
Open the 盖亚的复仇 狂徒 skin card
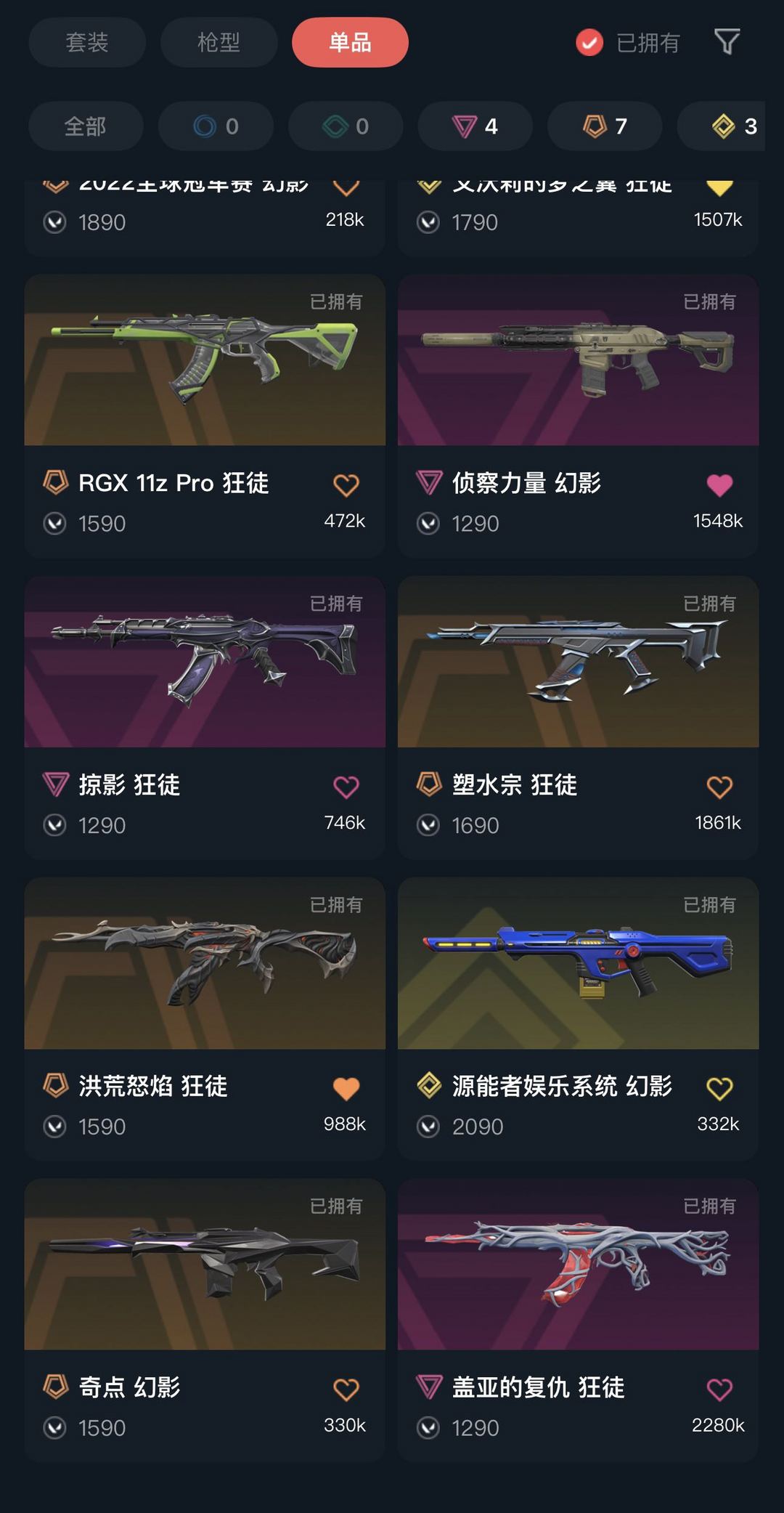[x=578, y=1265]
